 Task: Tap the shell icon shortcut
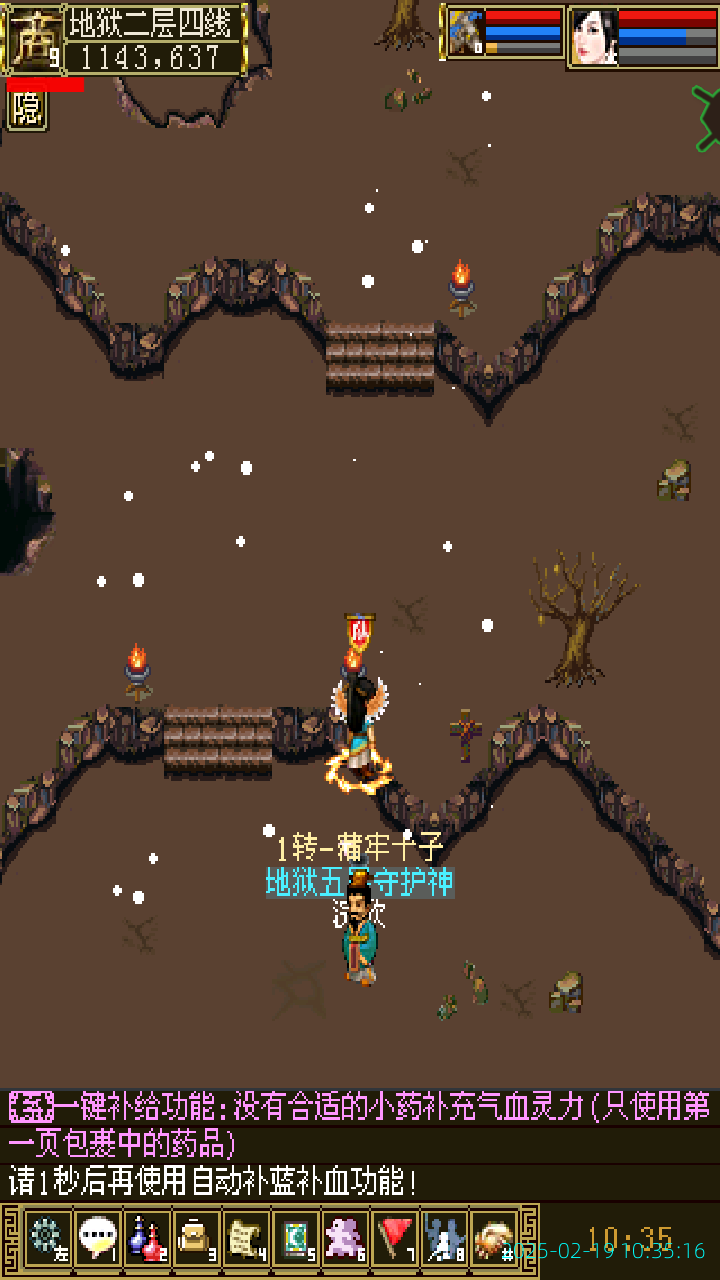click(x=494, y=1238)
